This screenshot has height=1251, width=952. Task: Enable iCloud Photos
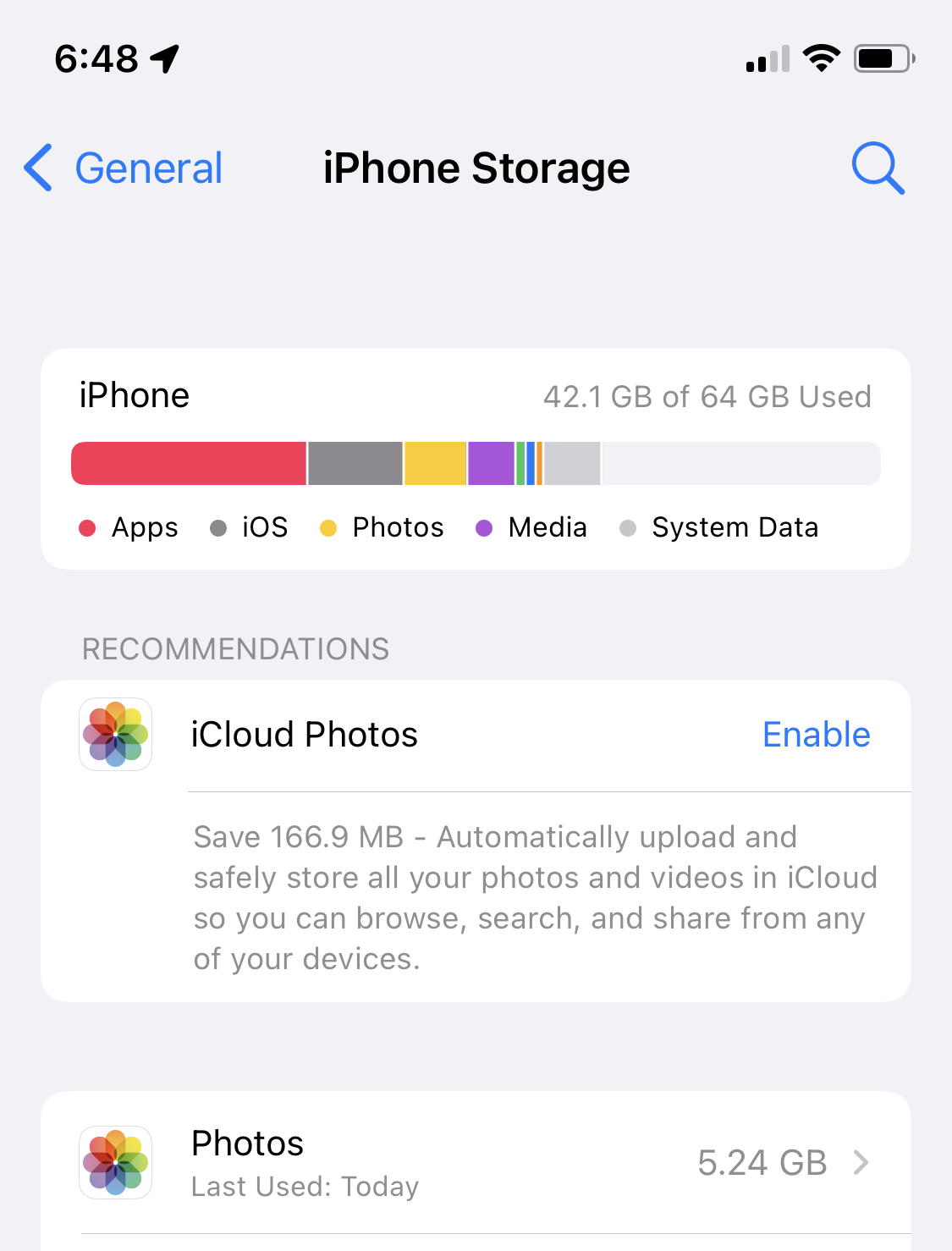[816, 735]
